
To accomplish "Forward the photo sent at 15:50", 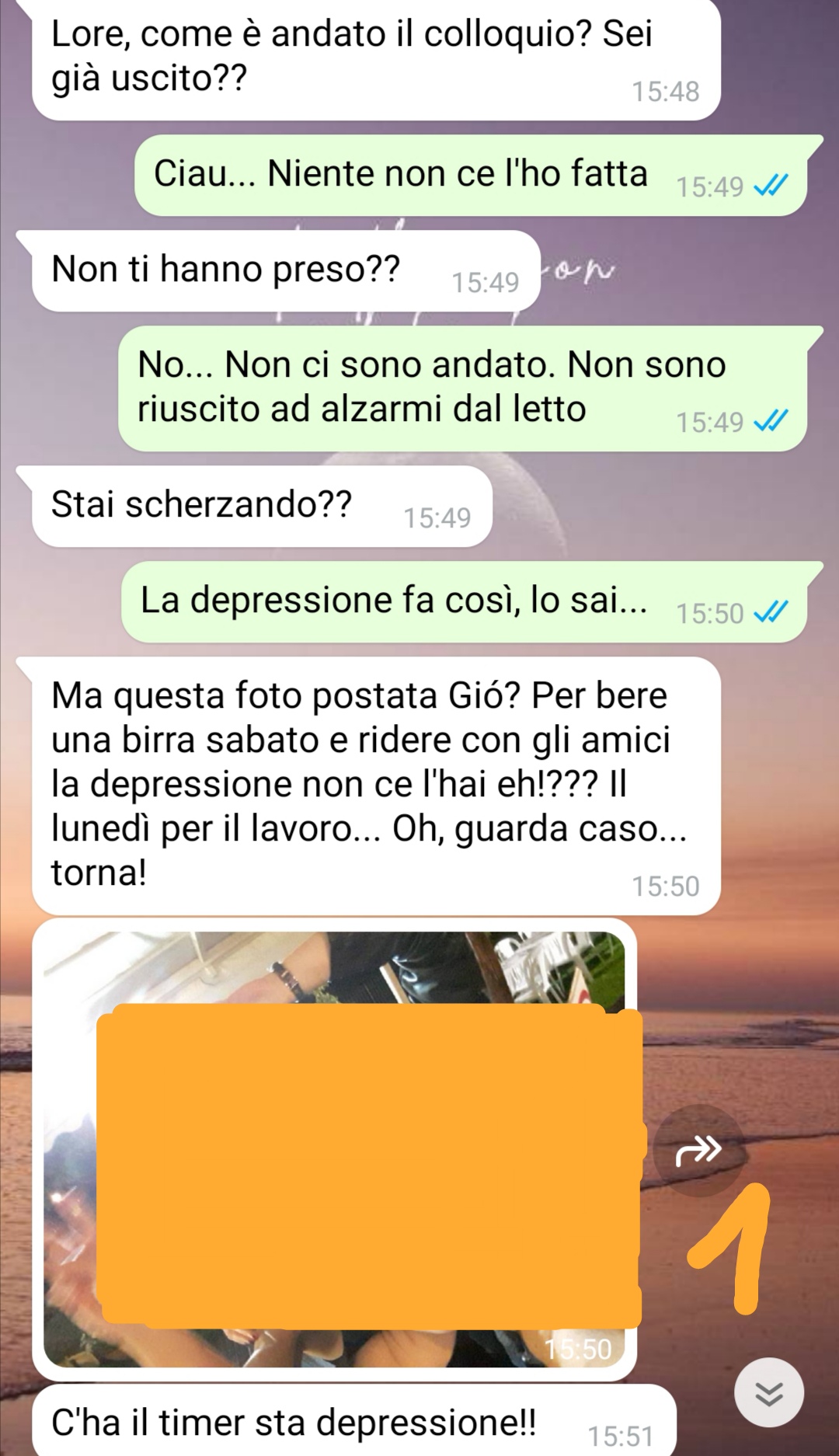I will click(698, 1149).
